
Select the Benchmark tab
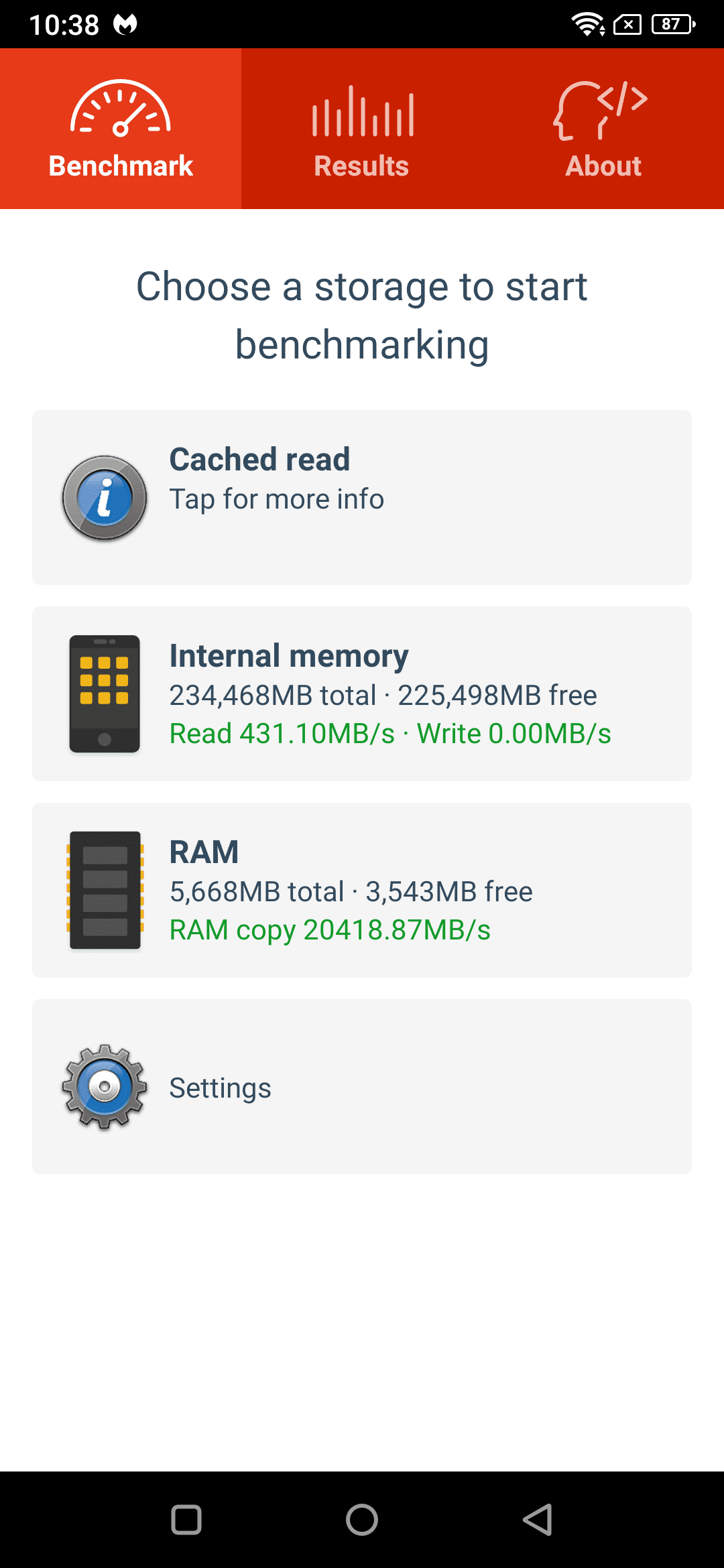coord(121,129)
